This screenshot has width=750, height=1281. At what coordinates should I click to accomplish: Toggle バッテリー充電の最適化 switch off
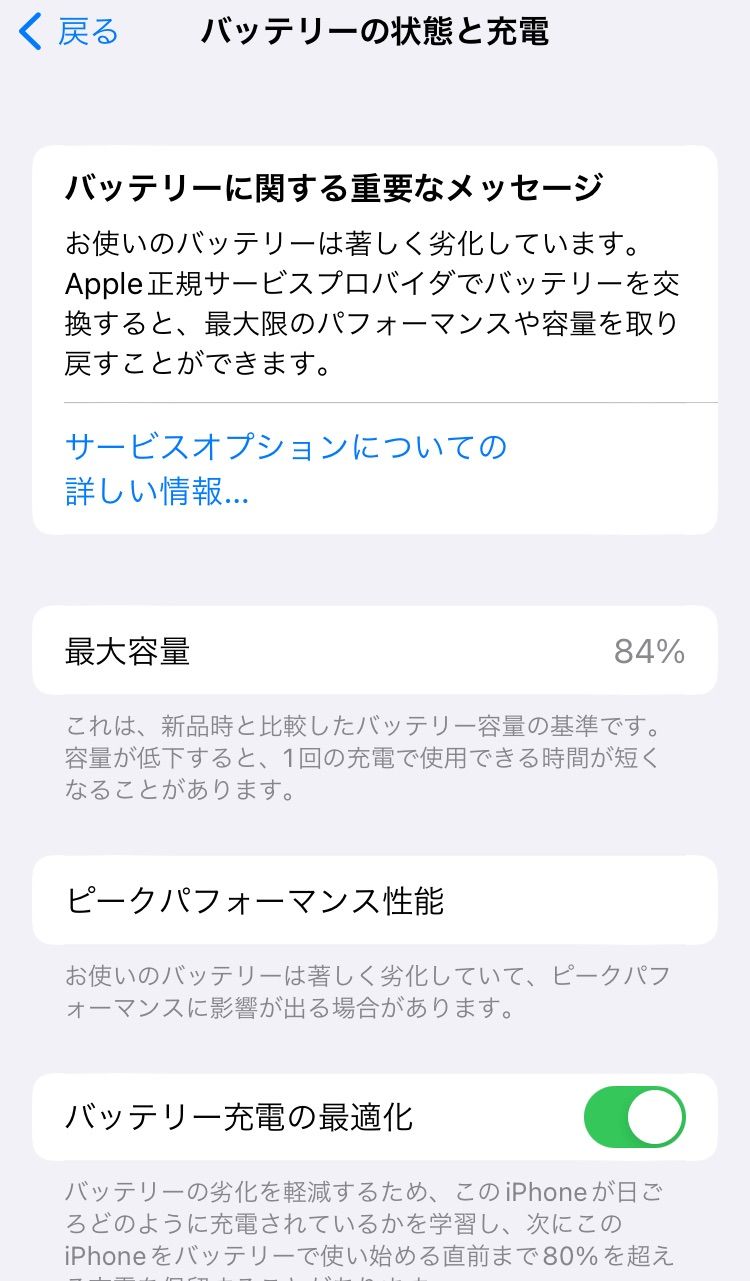click(635, 1117)
